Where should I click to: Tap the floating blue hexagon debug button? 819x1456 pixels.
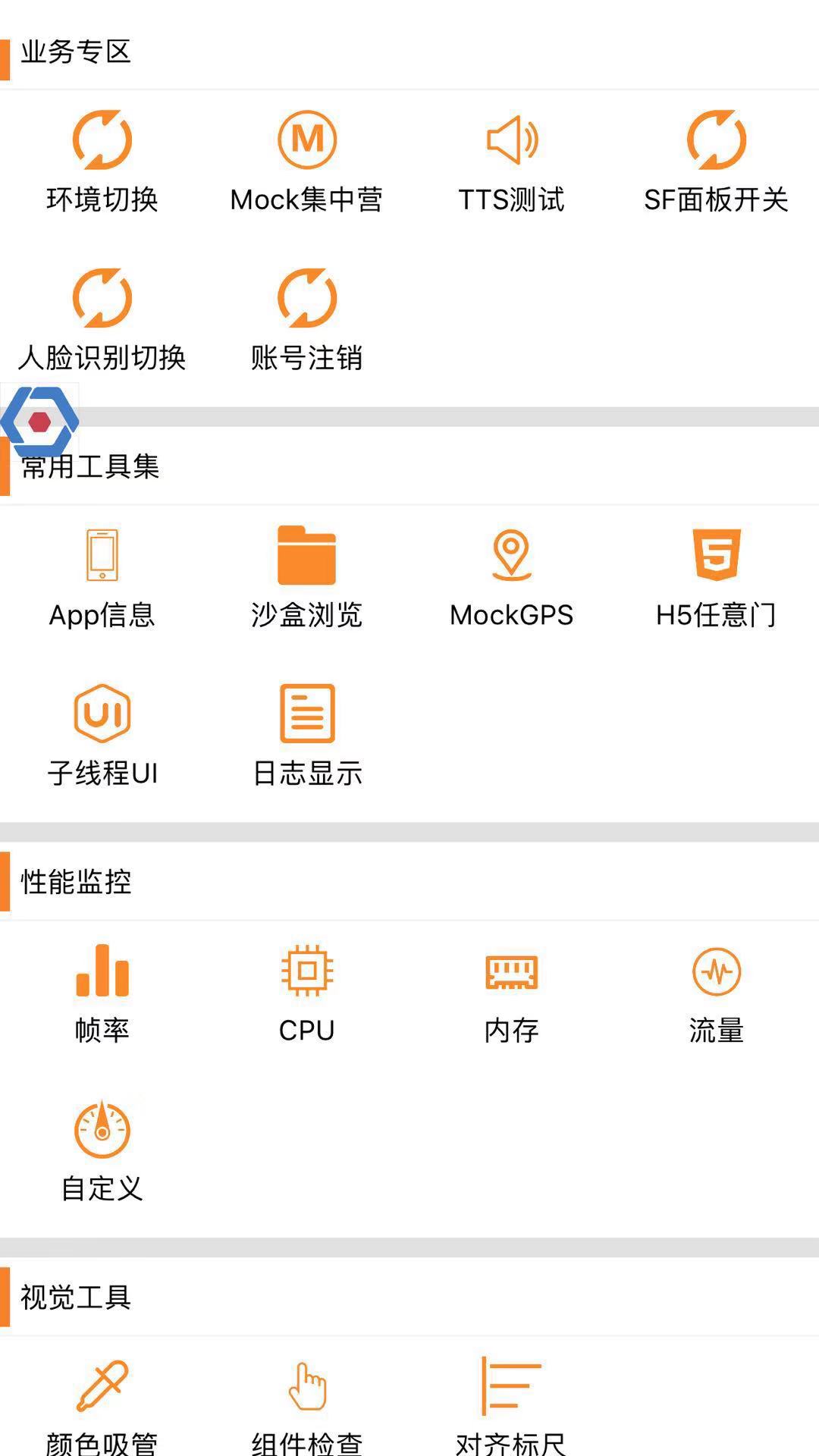(x=39, y=422)
